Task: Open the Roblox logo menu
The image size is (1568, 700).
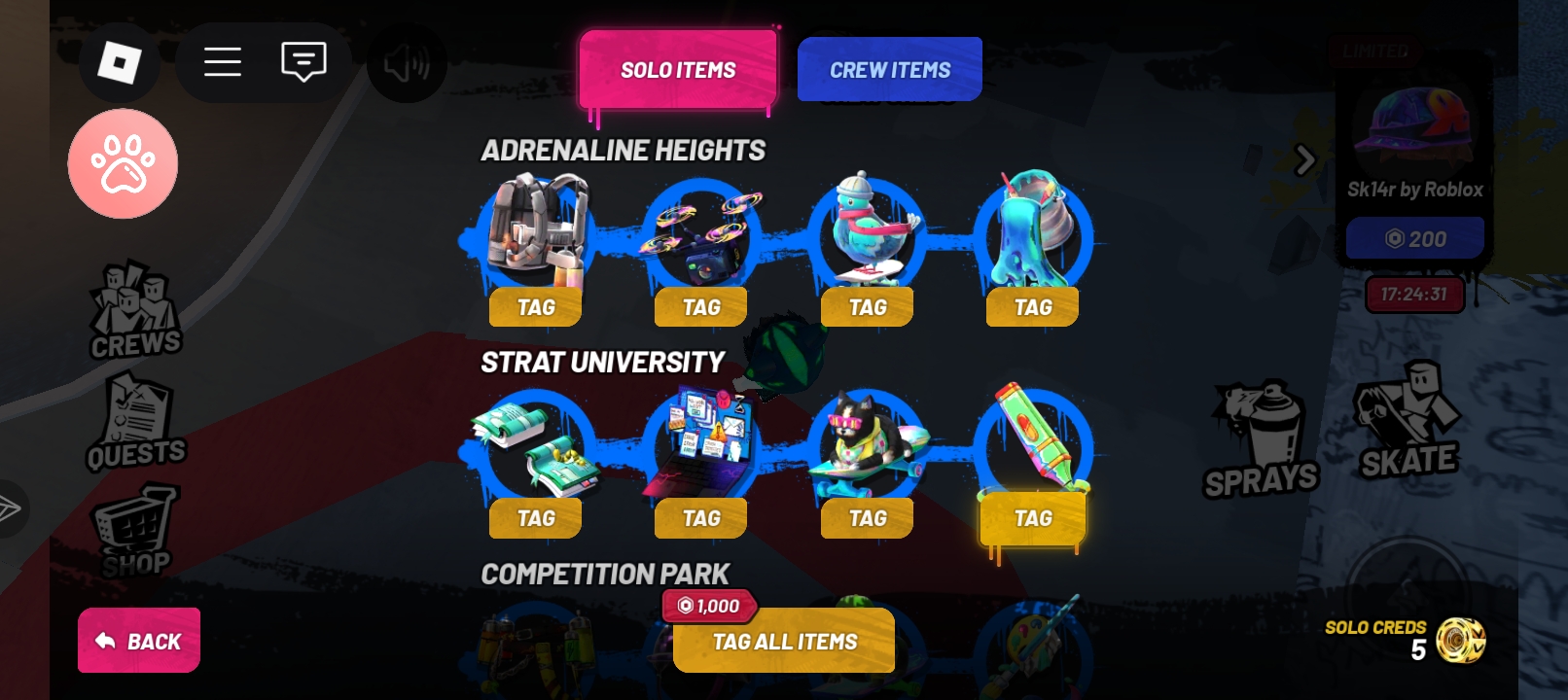Action: 120,63
